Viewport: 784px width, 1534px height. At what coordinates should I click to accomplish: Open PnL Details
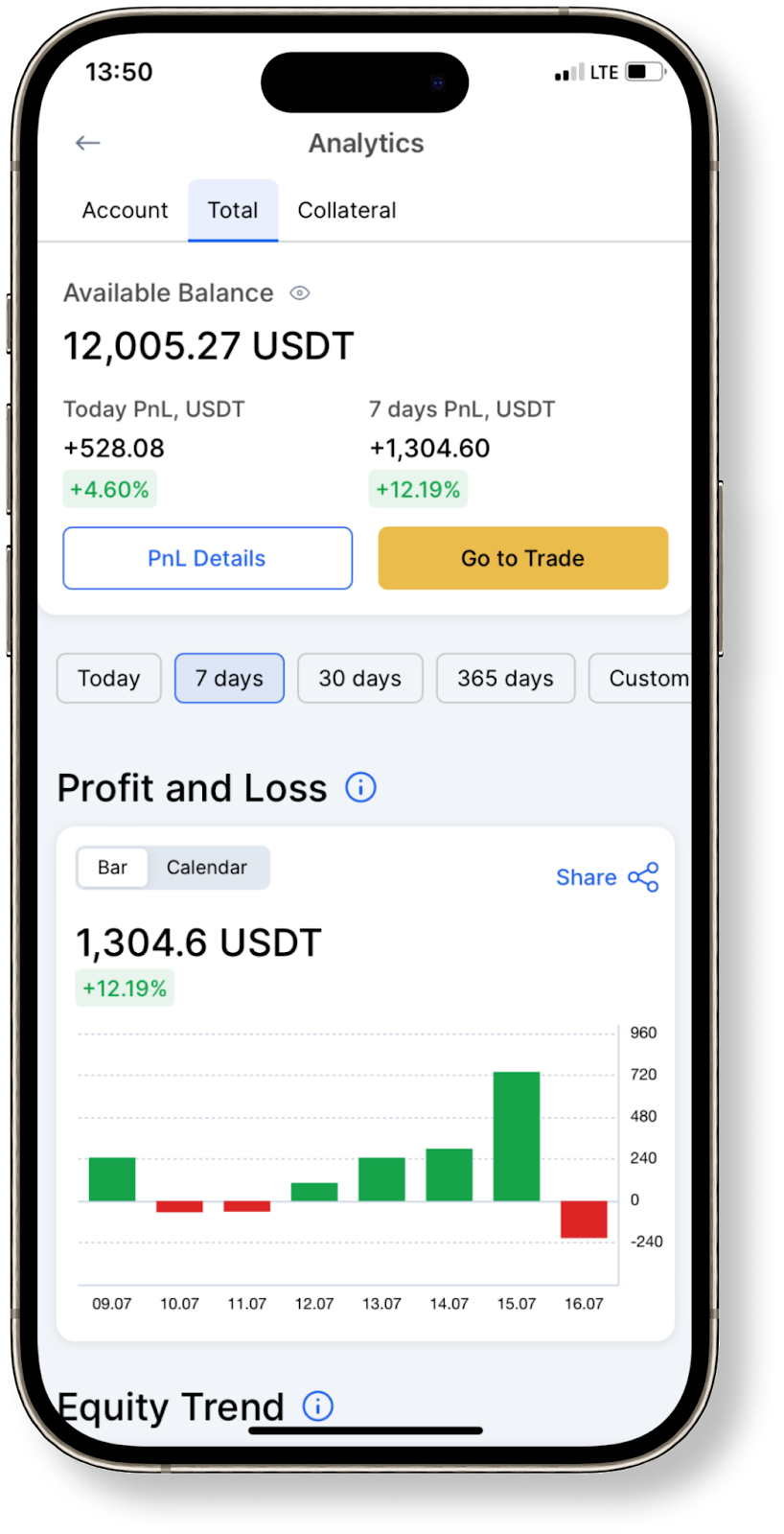207,558
